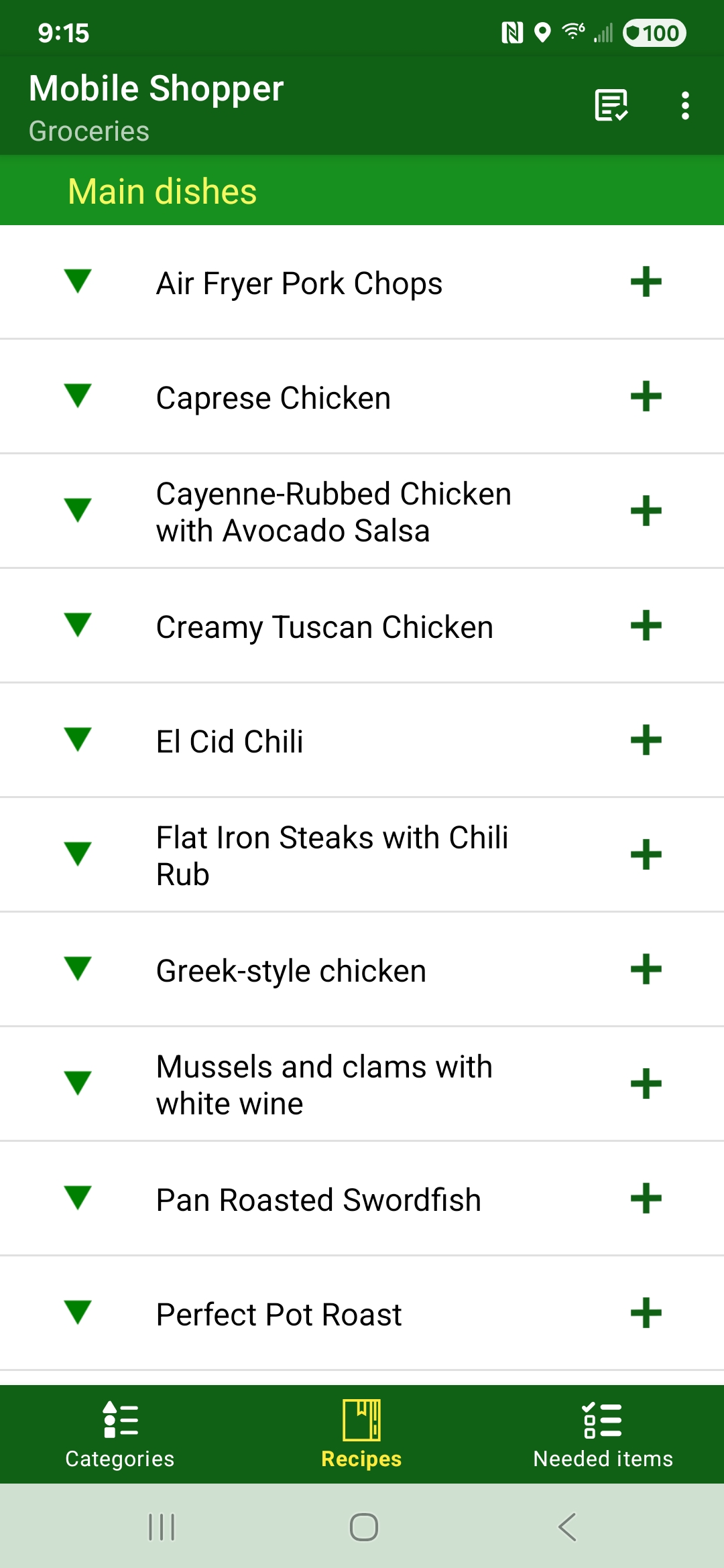
Task: Open the three-dot overflow menu
Action: coord(685,104)
